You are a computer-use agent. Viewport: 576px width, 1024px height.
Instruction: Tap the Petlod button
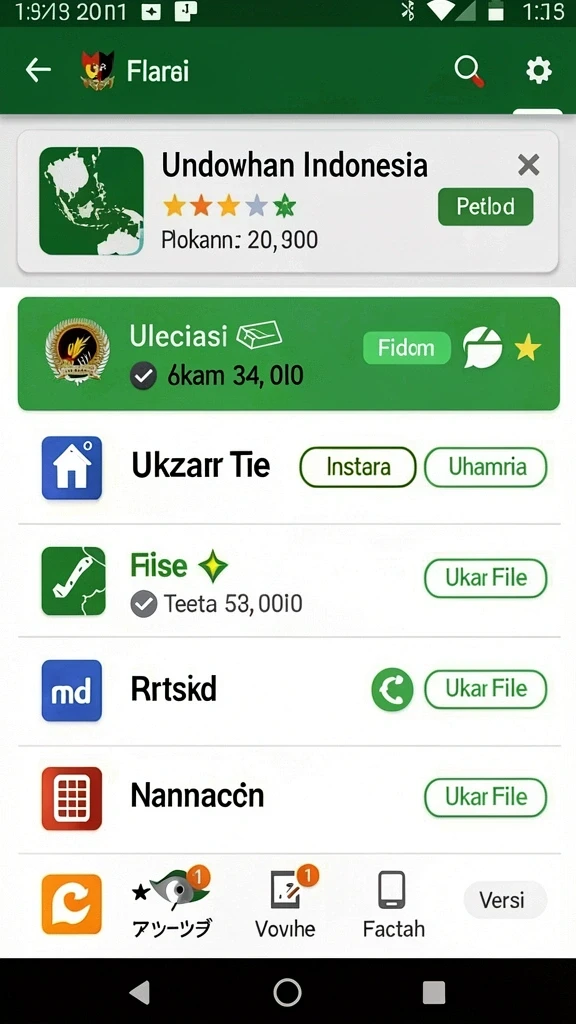(x=485, y=207)
